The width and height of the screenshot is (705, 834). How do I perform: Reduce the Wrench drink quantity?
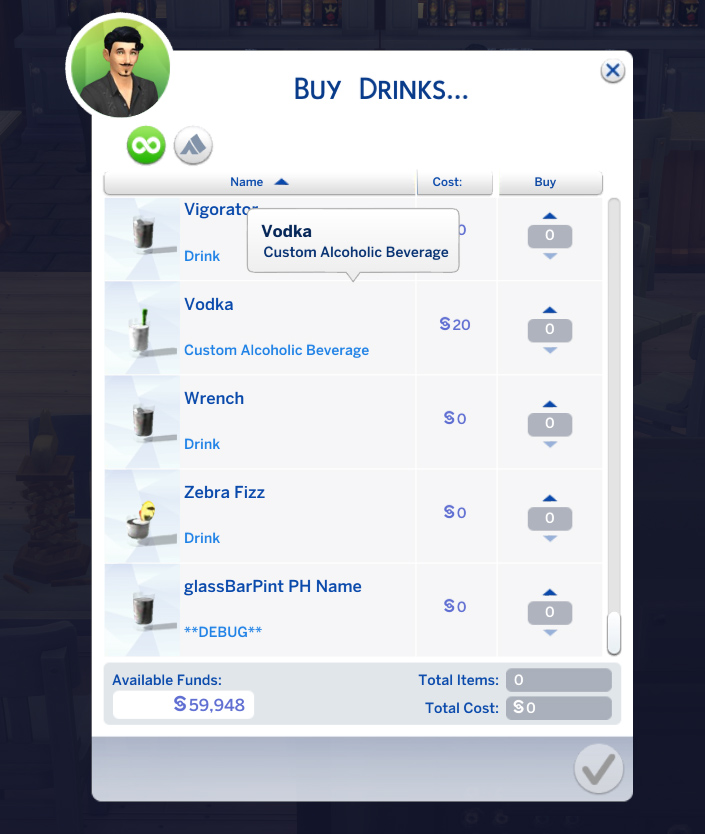click(549, 444)
